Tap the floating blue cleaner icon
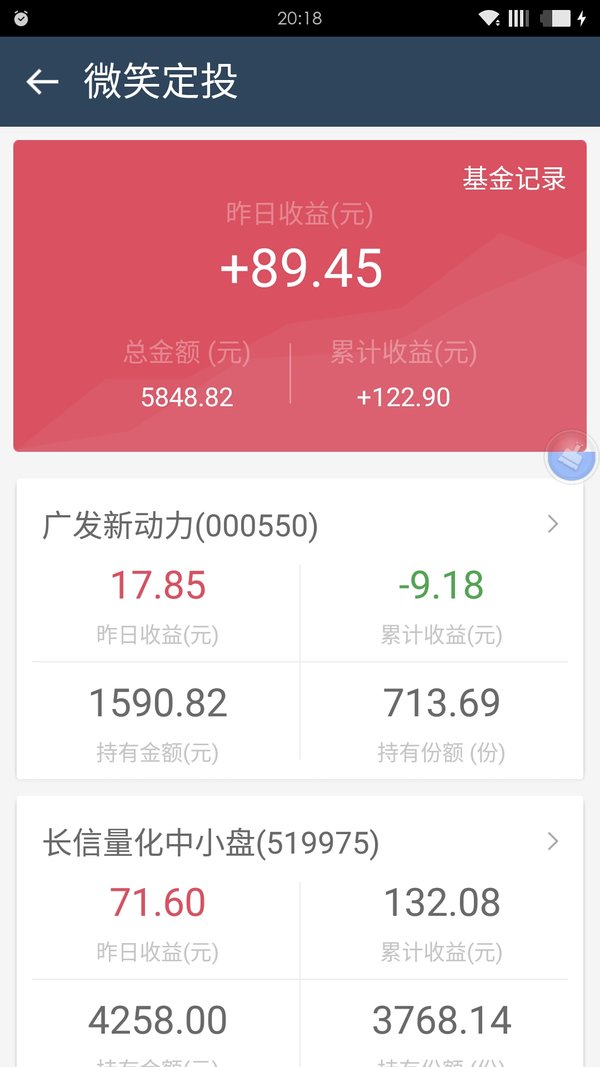This screenshot has width=600, height=1067. pyautogui.click(x=572, y=457)
